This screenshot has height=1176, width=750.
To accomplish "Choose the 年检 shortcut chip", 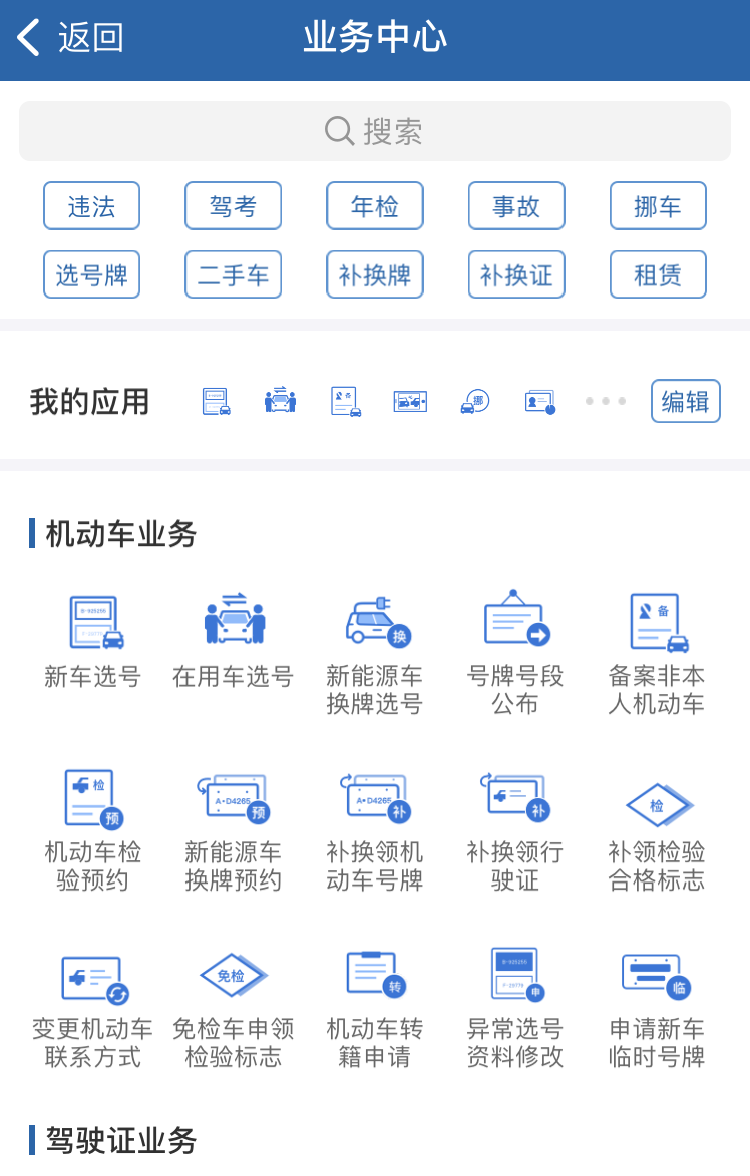I will pos(375,206).
